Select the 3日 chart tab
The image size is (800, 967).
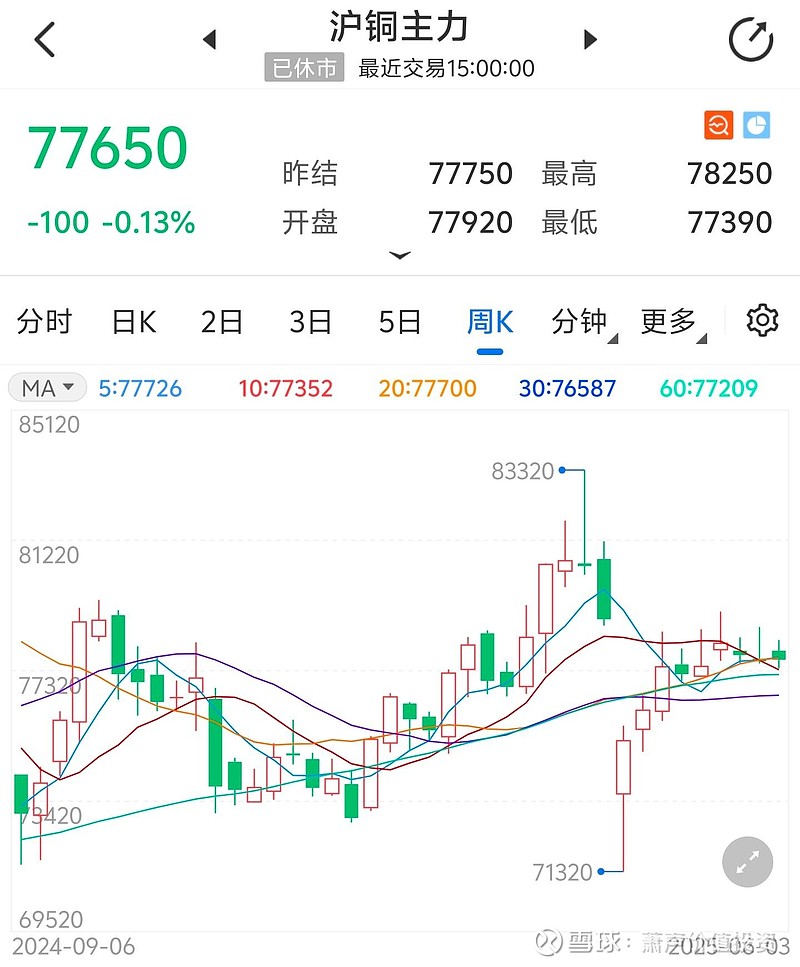coord(310,321)
